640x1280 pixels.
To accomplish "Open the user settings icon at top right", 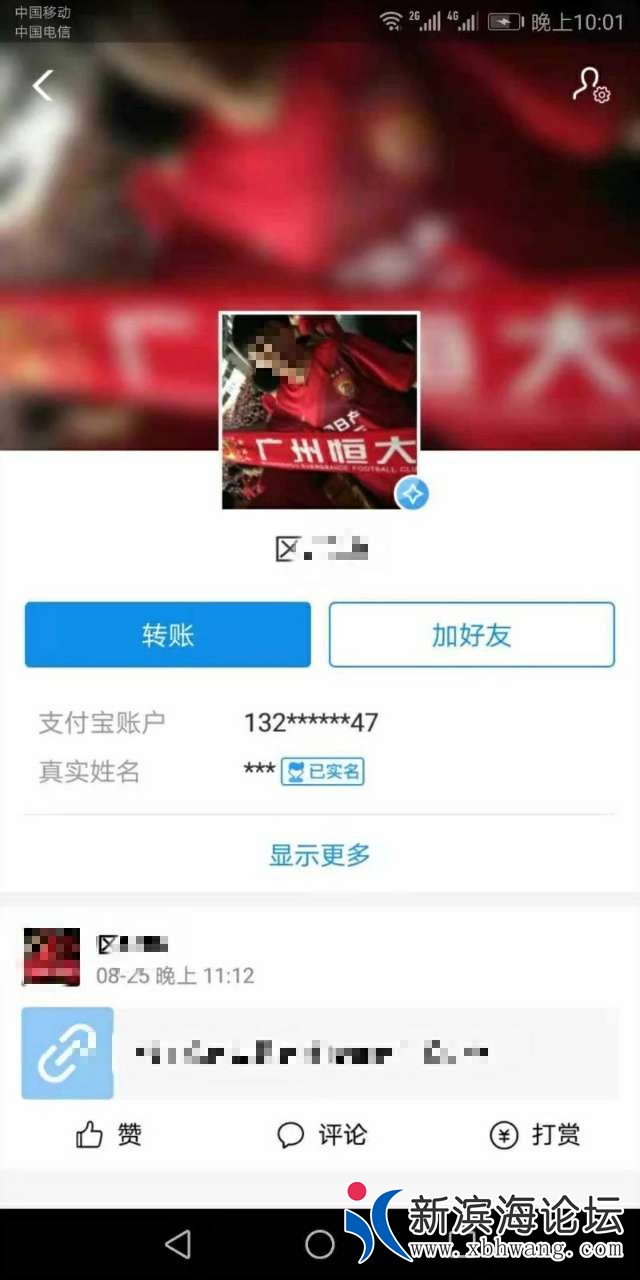I will coord(590,86).
